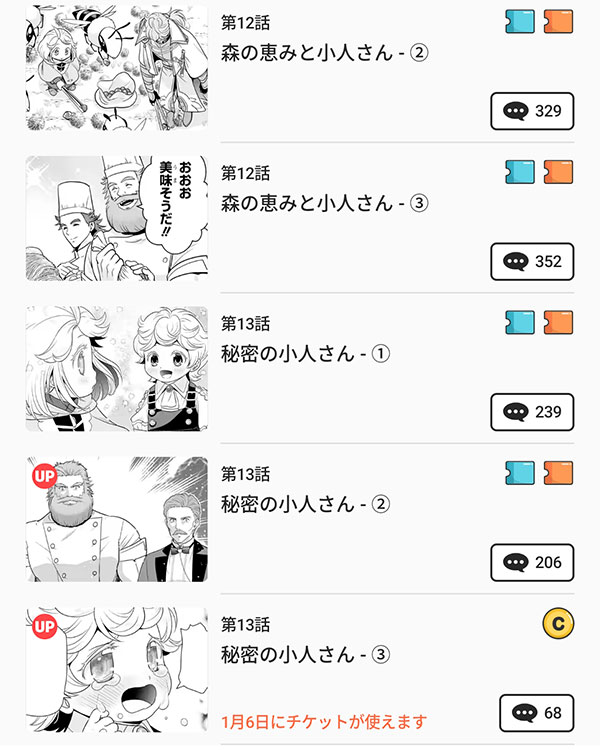Viewport: 600px width, 750px height.
Task: View 352 comments on 森の恵みと小人さん - ③
Action: 532,262
